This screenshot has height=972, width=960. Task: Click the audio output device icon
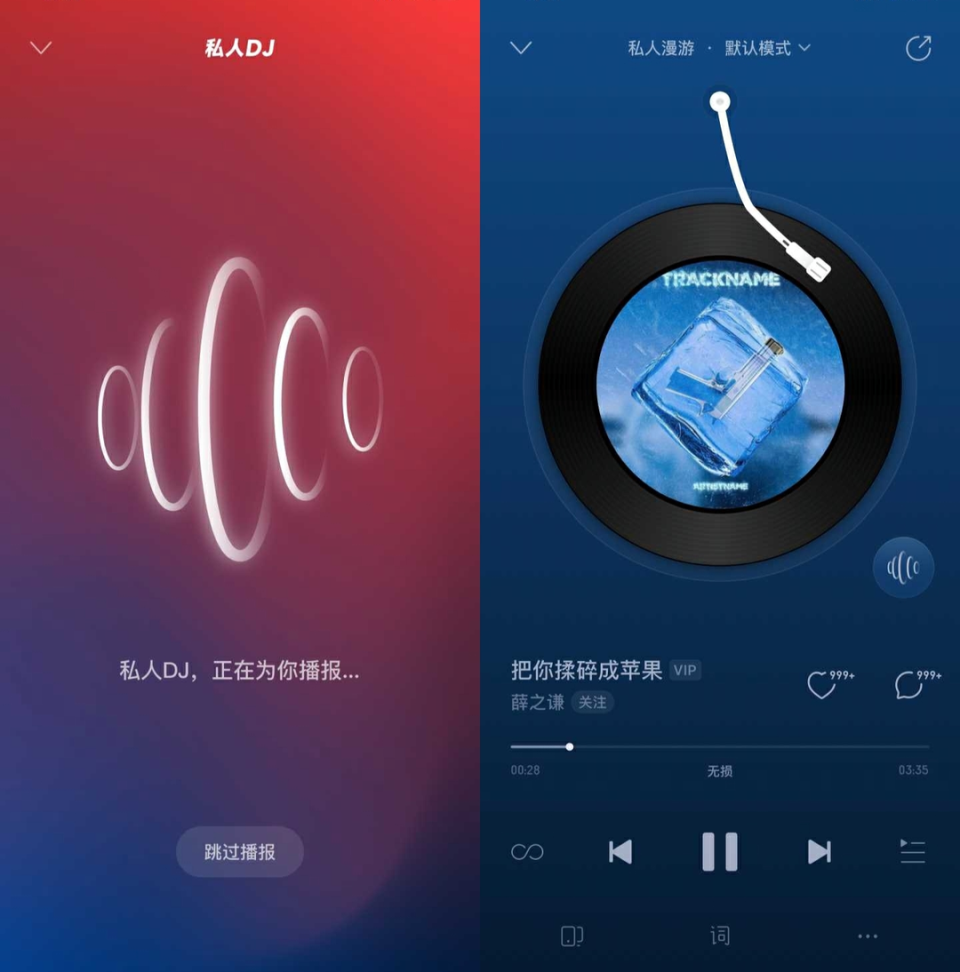pyautogui.click(x=571, y=935)
